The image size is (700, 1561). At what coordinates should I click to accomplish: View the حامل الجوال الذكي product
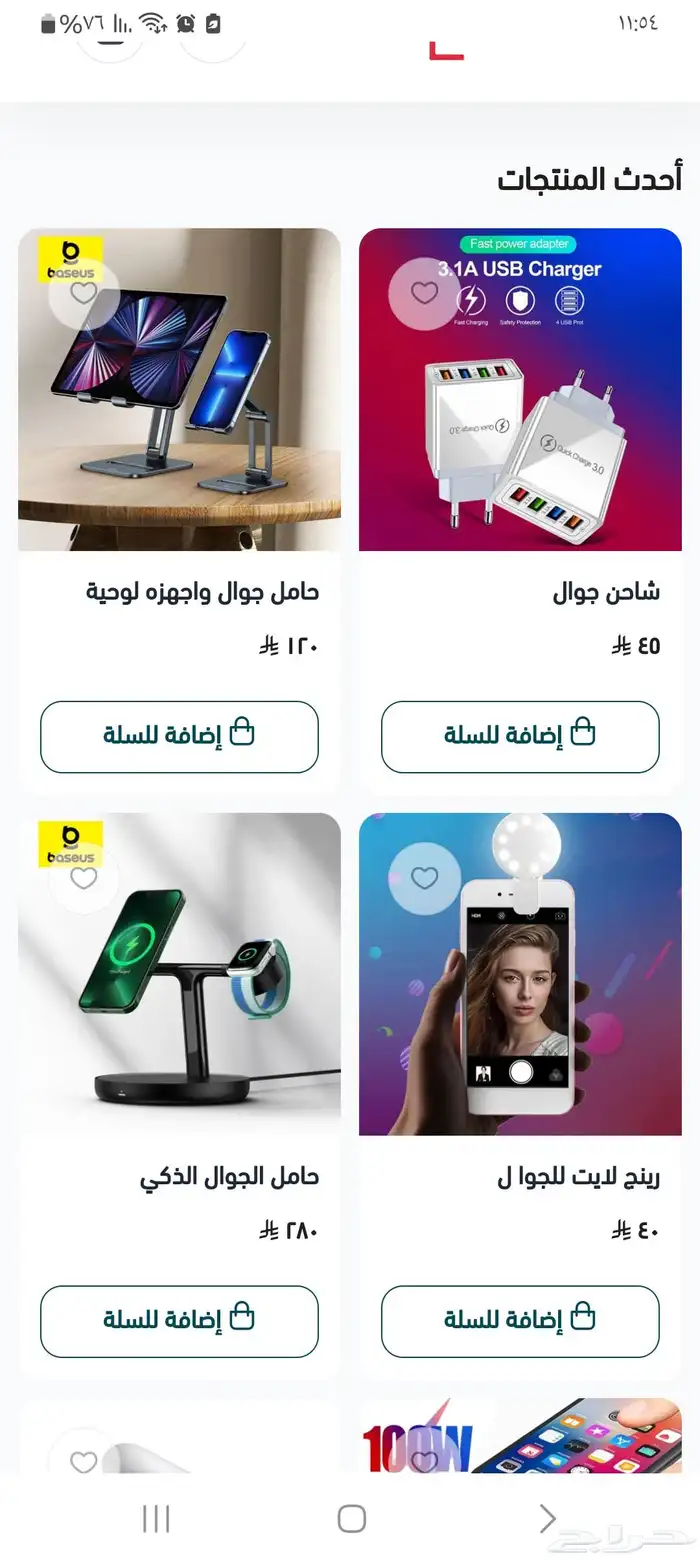coord(179,1000)
